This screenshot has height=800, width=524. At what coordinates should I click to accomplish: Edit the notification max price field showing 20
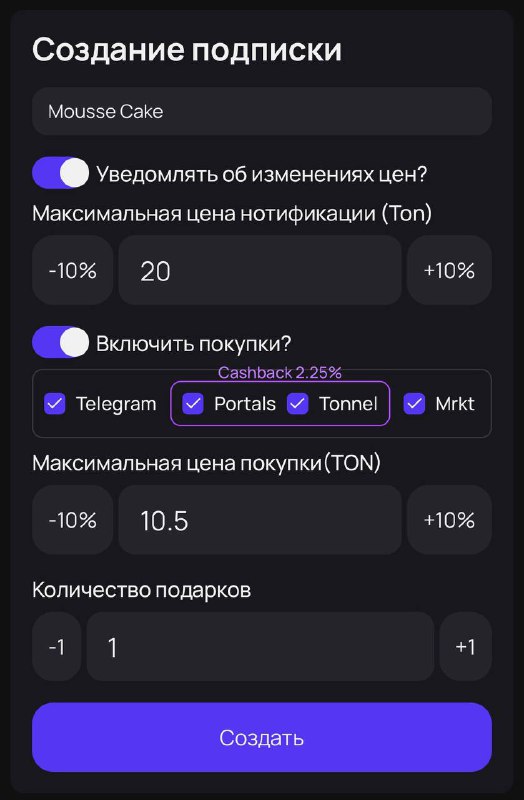pos(260,270)
